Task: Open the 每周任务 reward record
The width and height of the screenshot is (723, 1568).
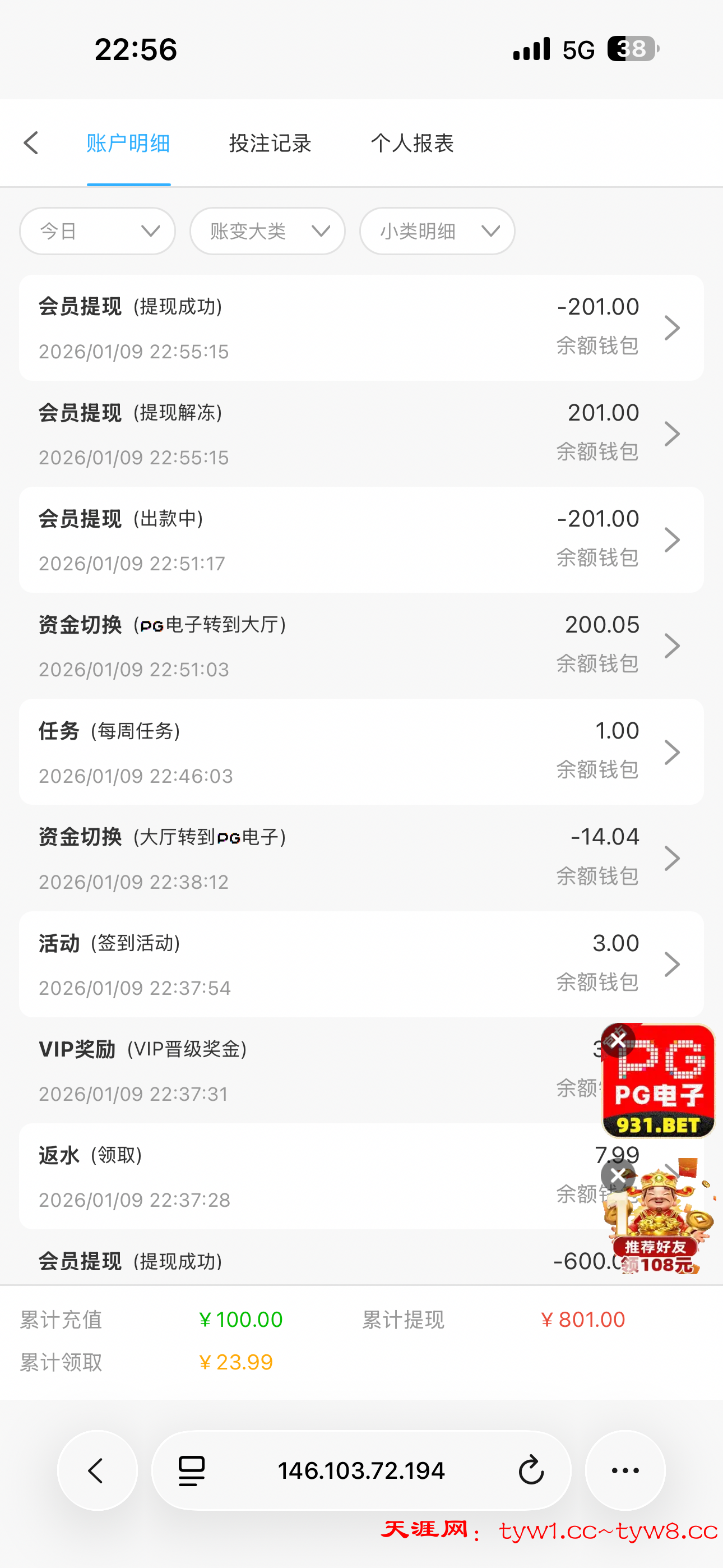Action: [x=361, y=753]
